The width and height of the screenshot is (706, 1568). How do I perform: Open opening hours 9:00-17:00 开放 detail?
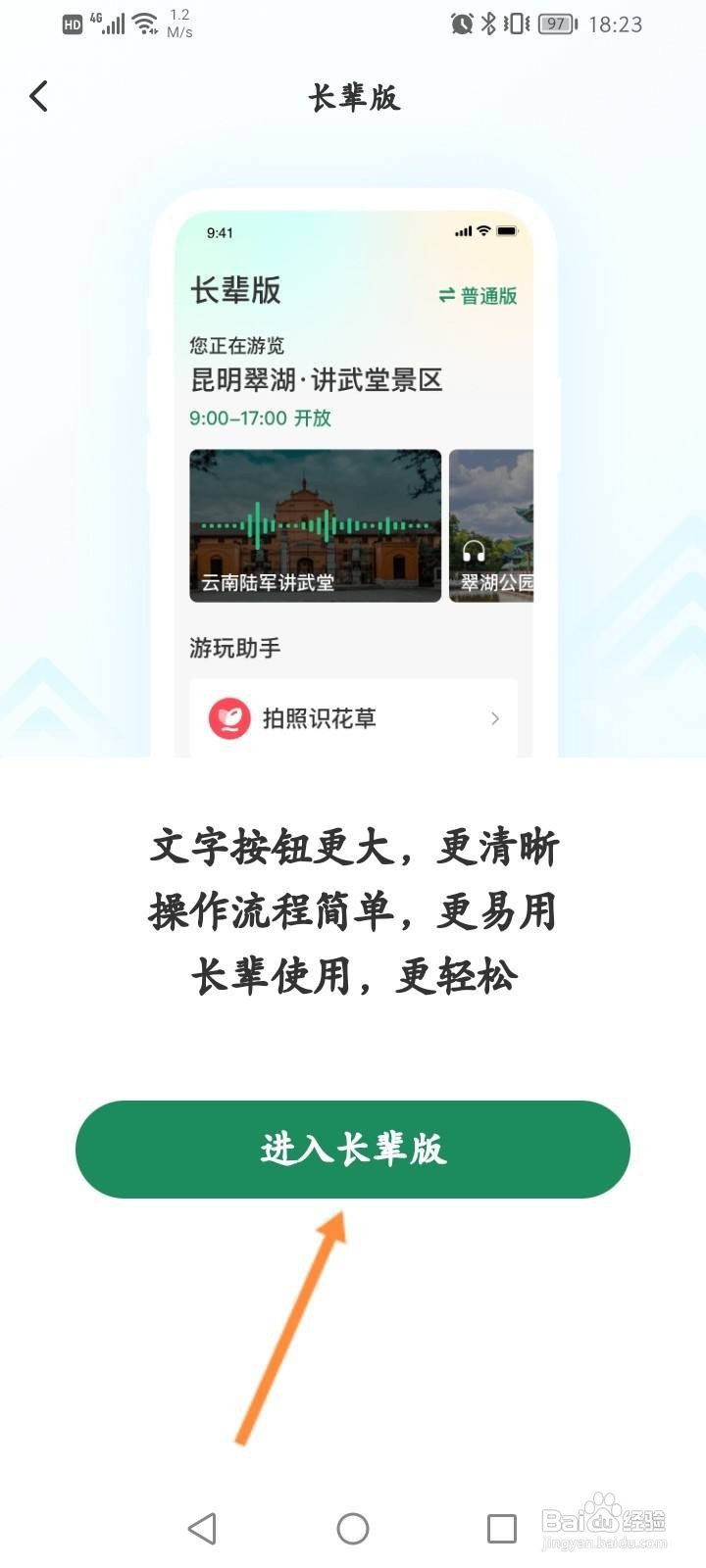(261, 417)
